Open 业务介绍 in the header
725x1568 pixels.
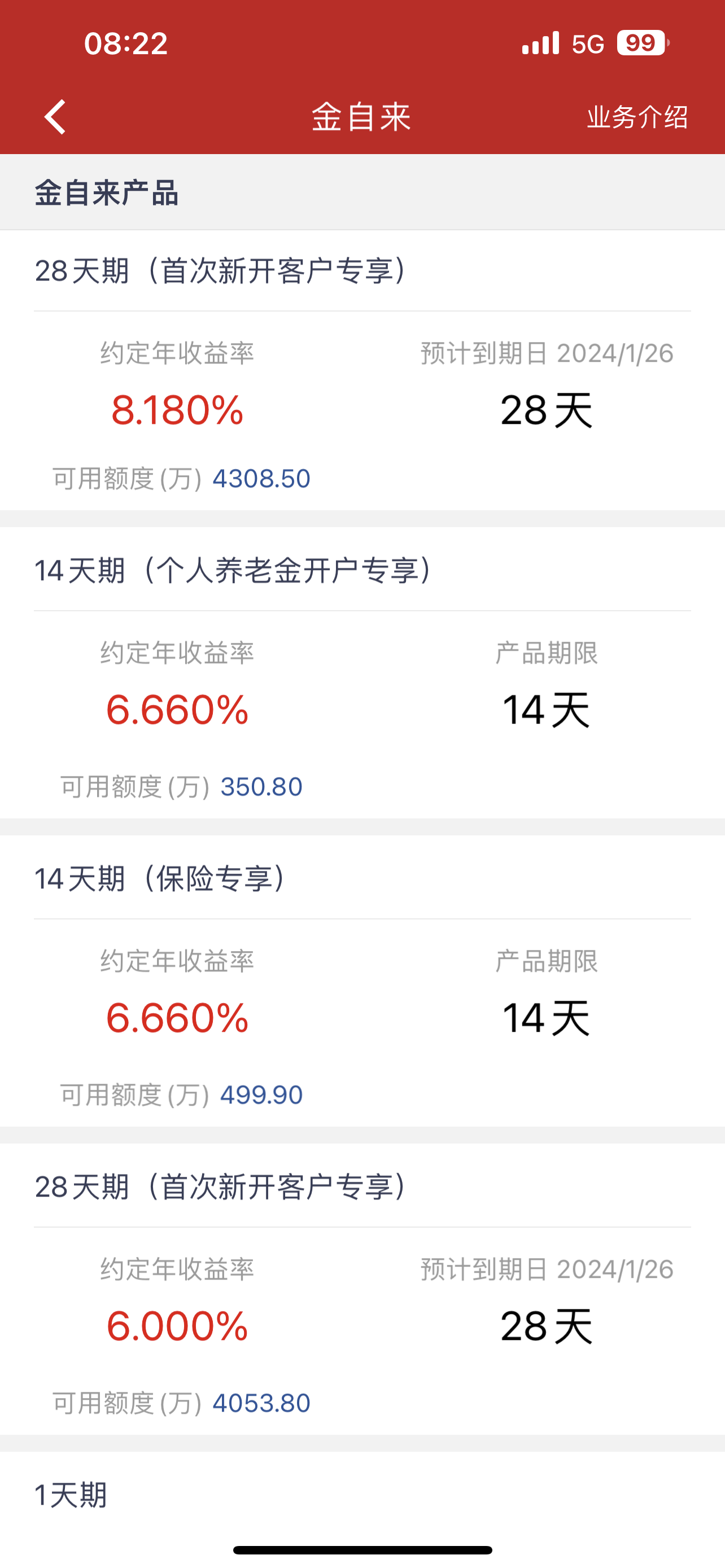click(x=637, y=117)
